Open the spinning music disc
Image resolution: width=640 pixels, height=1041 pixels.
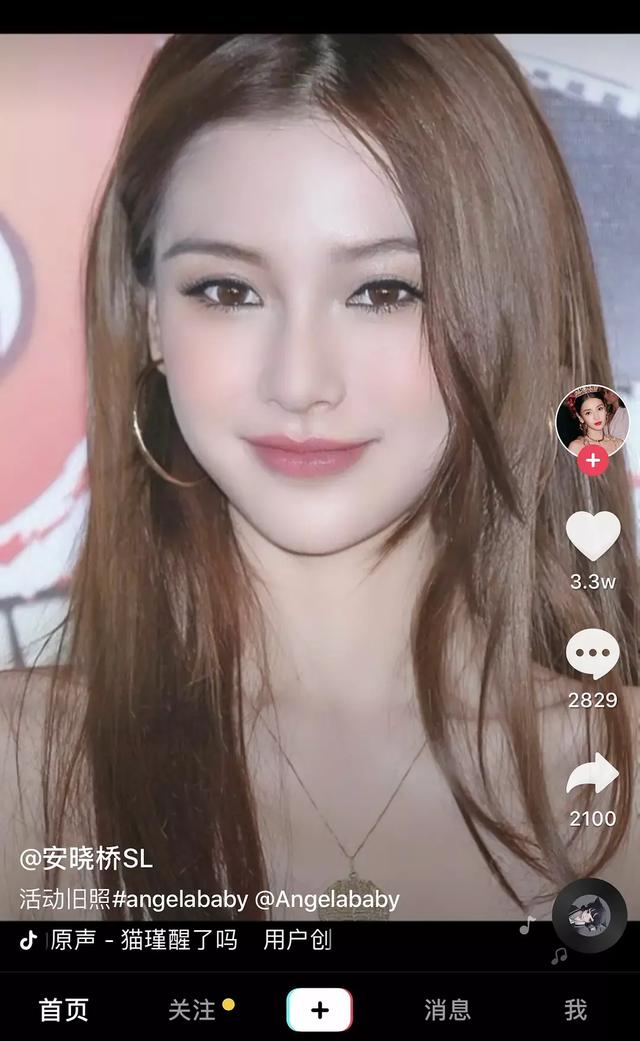click(589, 915)
